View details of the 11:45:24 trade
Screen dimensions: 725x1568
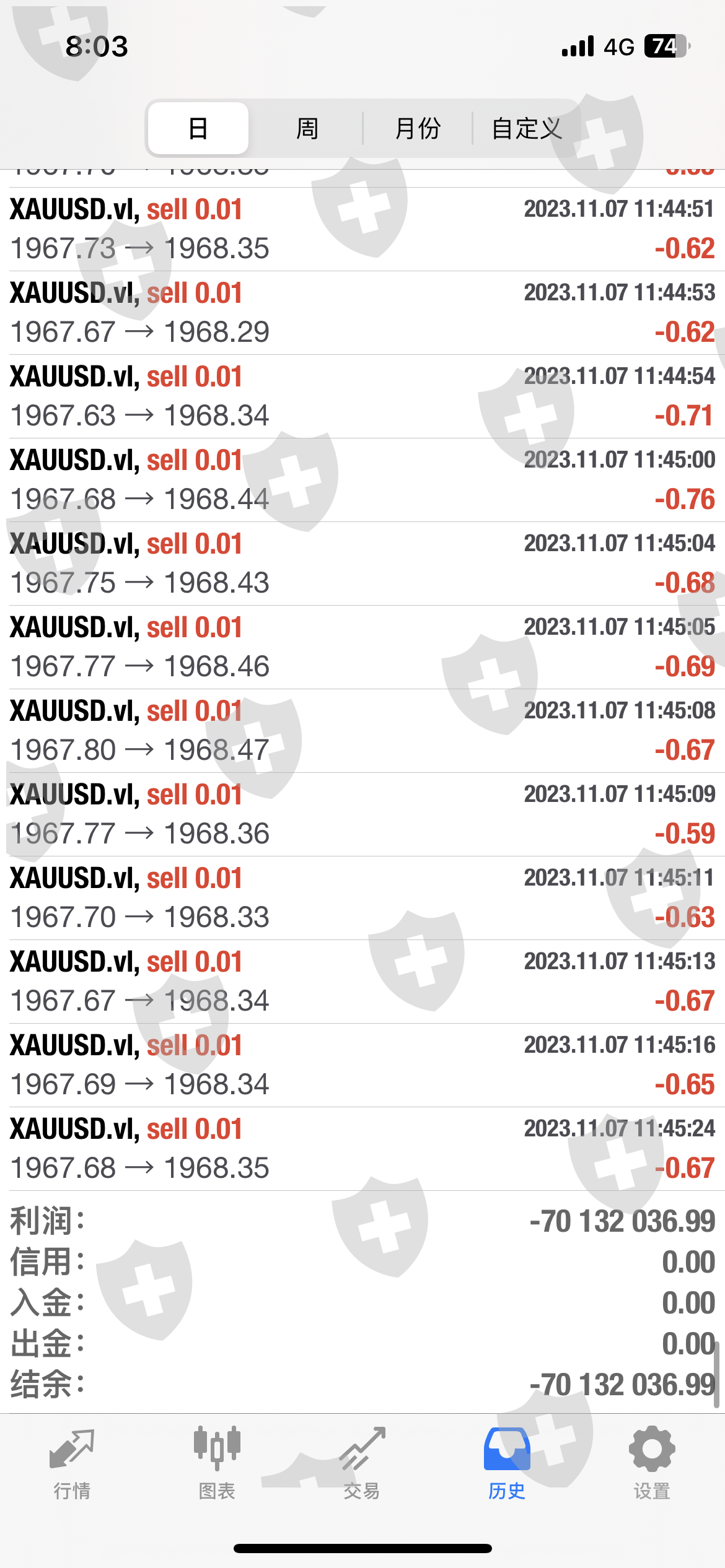[x=362, y=1149]
